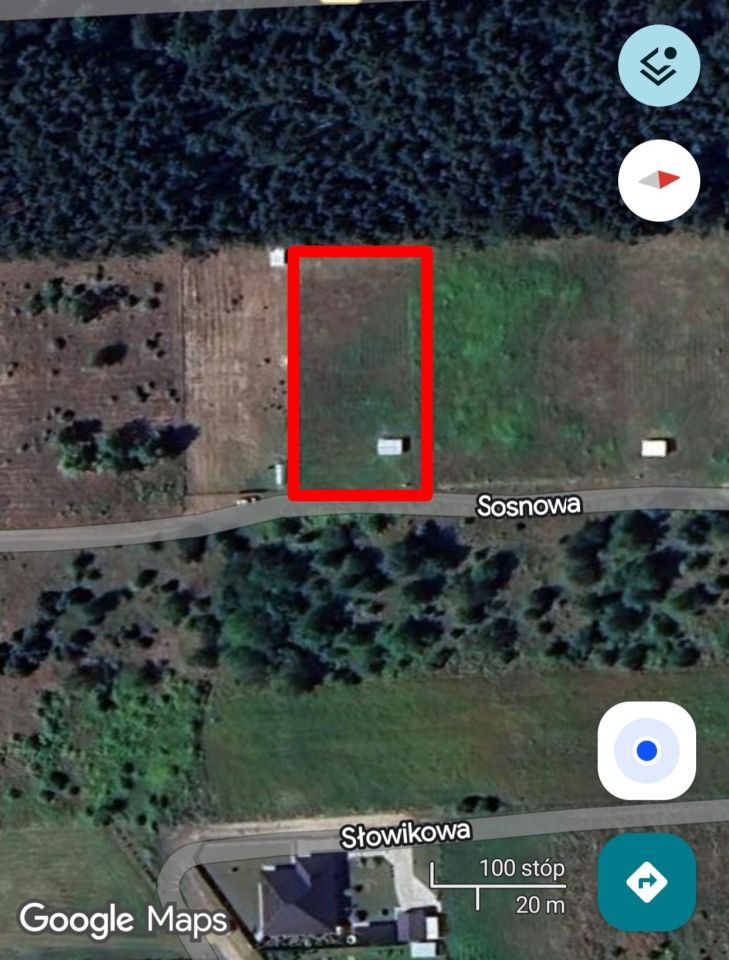Center the map on my location
This screenshot has height=960, width=729.
[647, 751]
